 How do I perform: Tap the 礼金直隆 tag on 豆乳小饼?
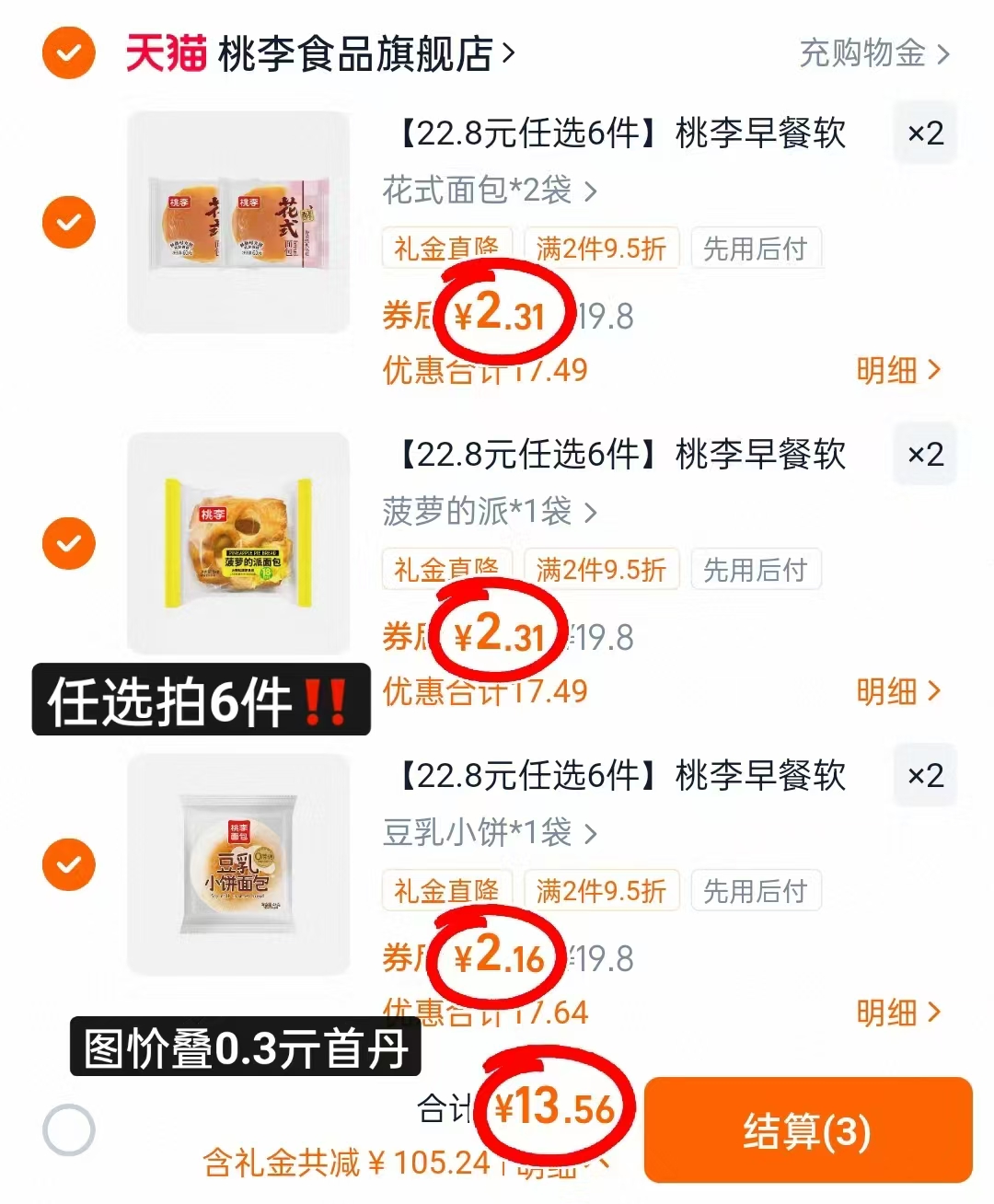pos(447,890)
